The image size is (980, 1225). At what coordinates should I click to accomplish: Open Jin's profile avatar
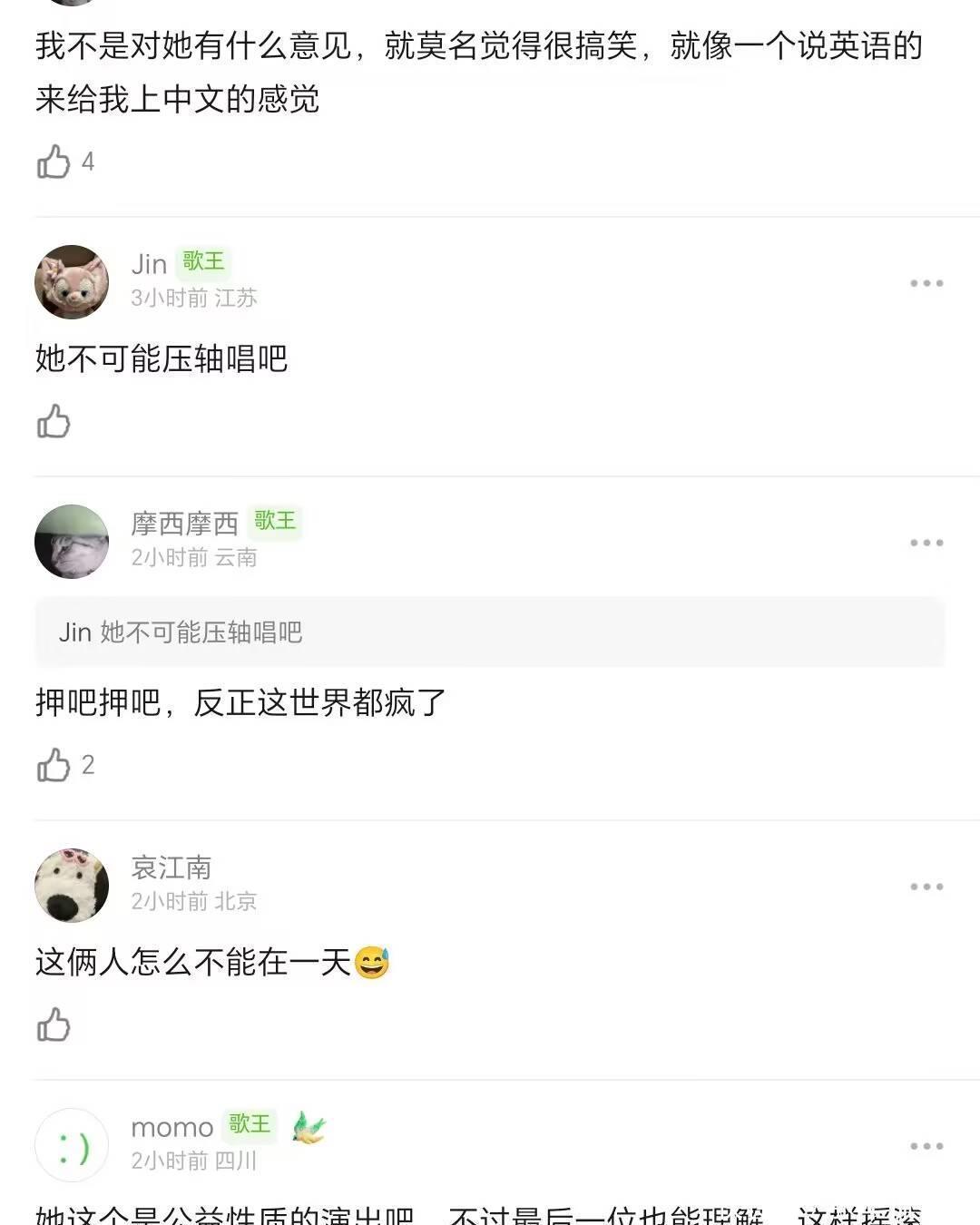(72, 282)
